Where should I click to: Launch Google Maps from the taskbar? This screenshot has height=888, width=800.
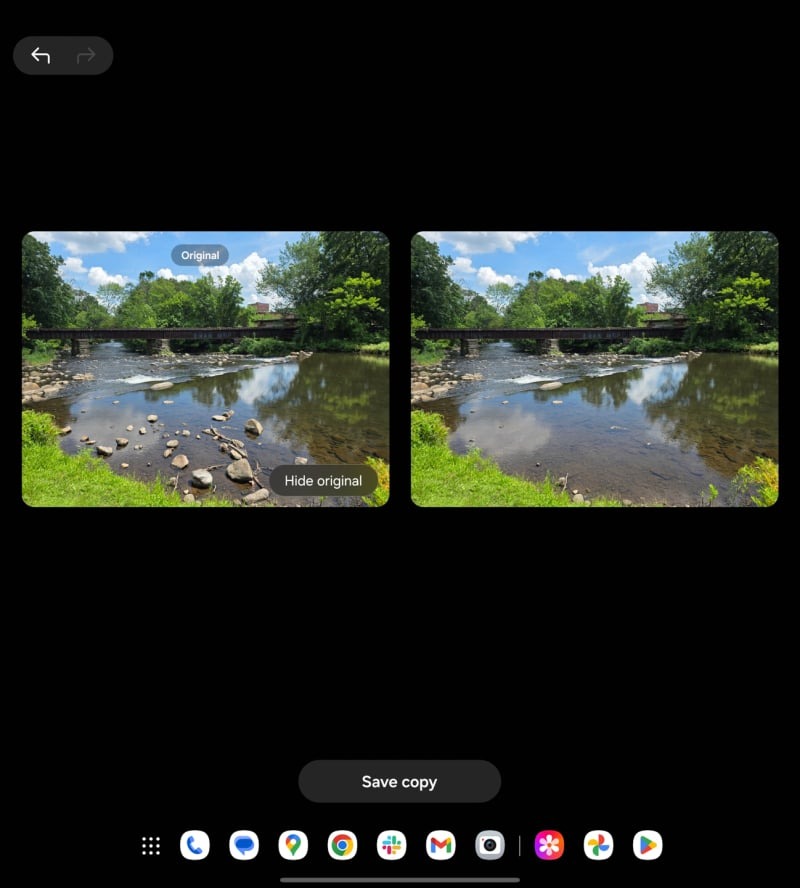[293, 846]
